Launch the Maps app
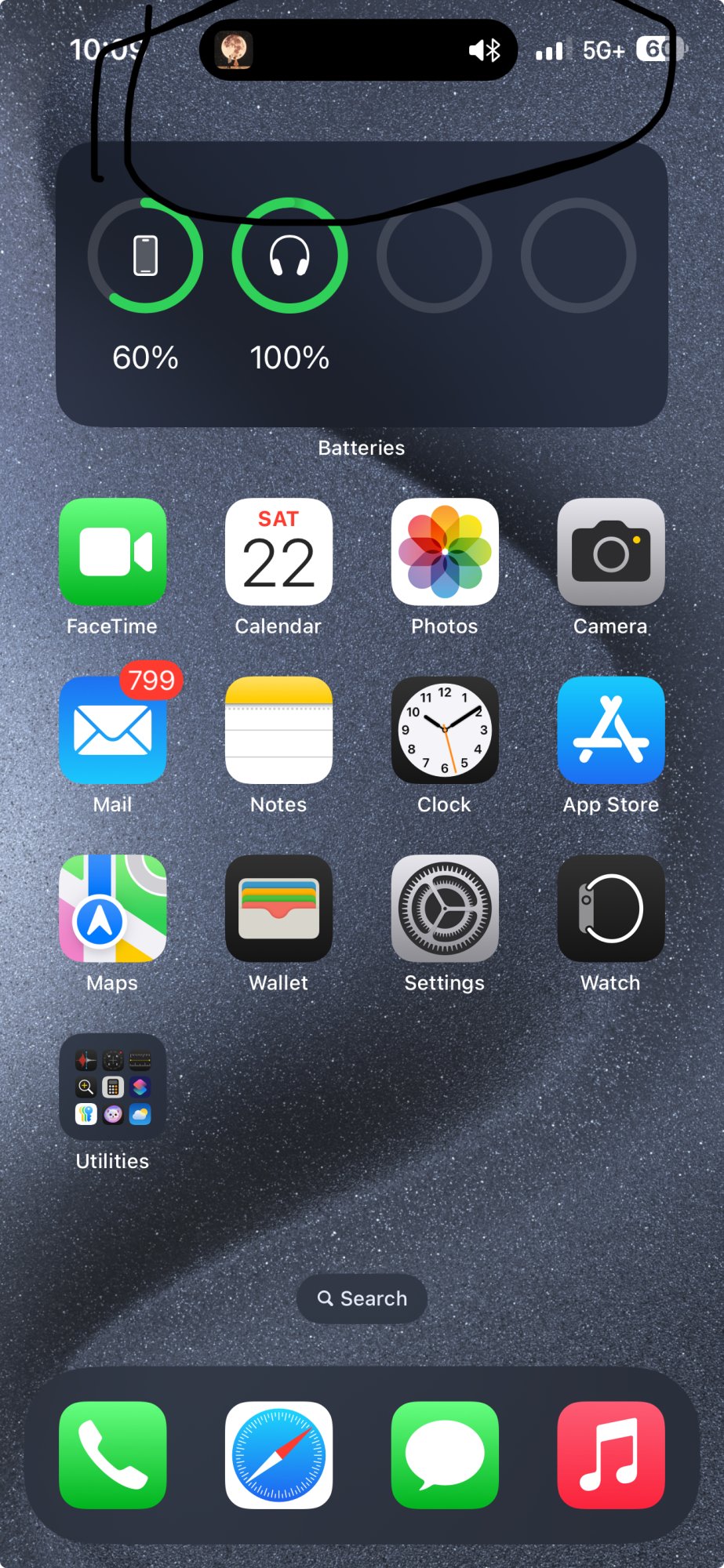724x1568 pixels. [112, 908]
